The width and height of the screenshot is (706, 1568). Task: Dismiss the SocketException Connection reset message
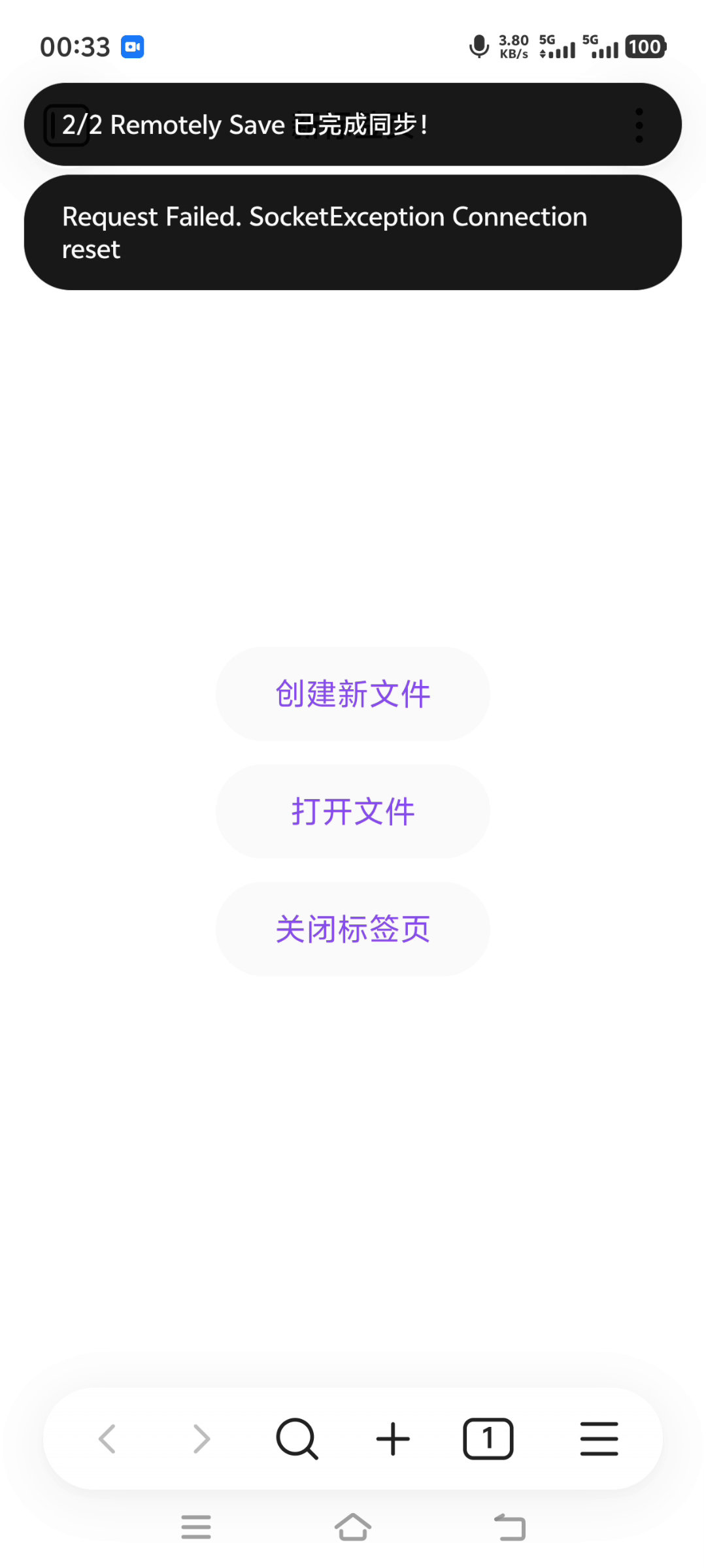(353, 232)
